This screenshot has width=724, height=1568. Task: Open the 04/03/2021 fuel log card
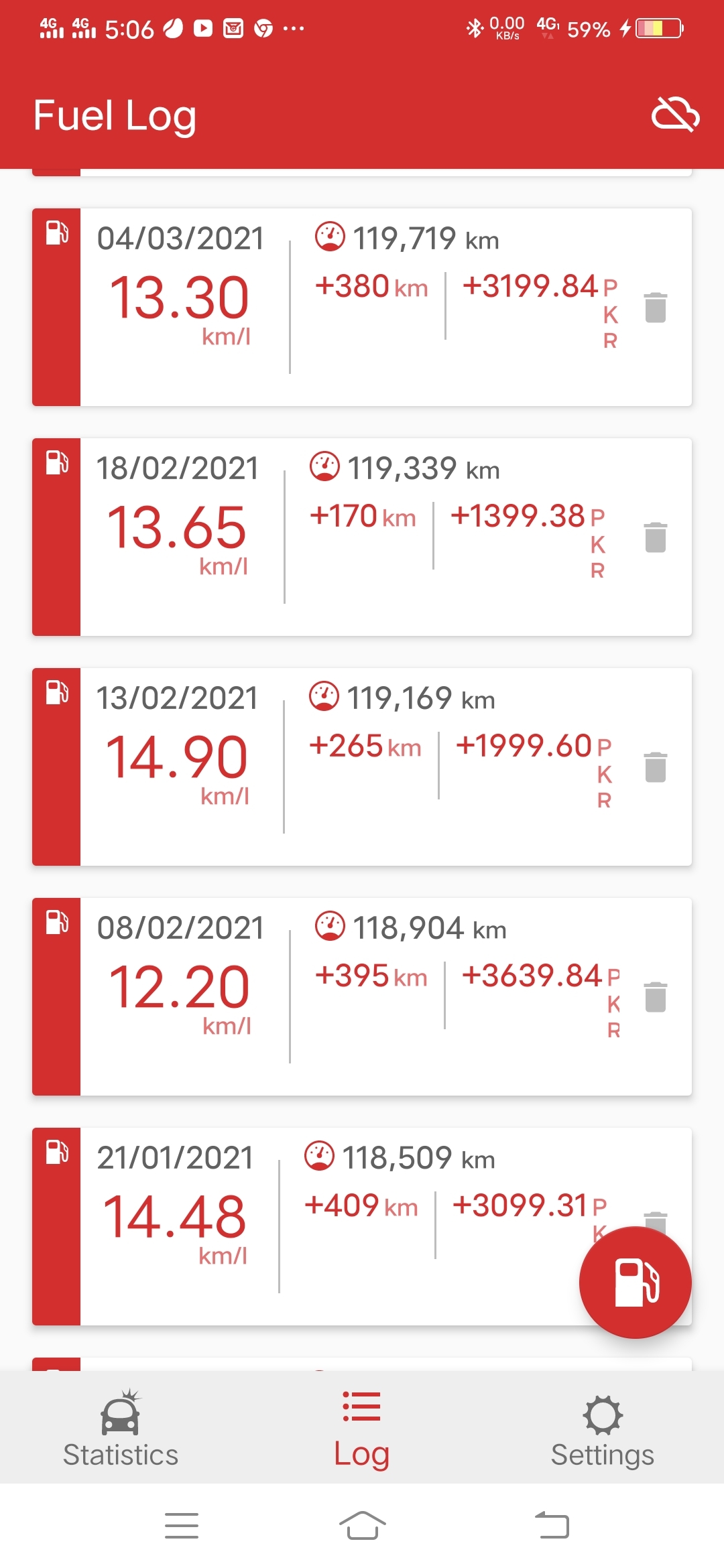(x=362, y=308)
